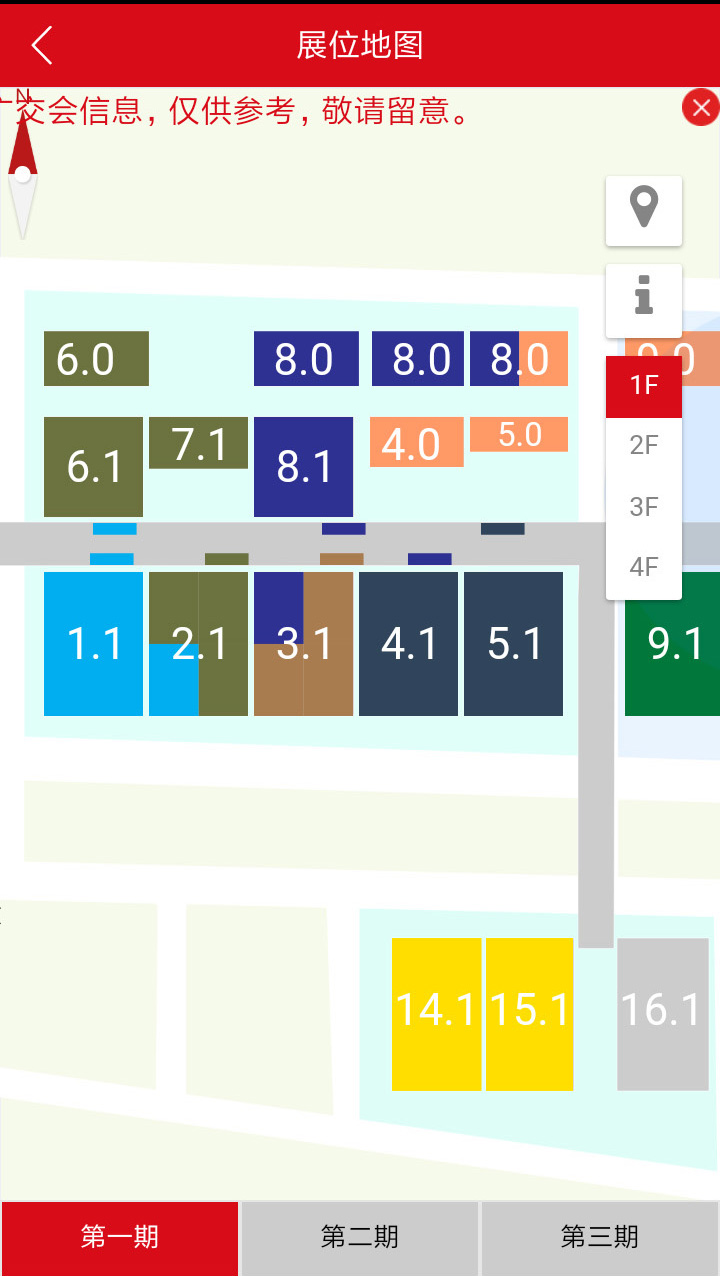Tap the compass to reset orientation

tap(23, 175)
